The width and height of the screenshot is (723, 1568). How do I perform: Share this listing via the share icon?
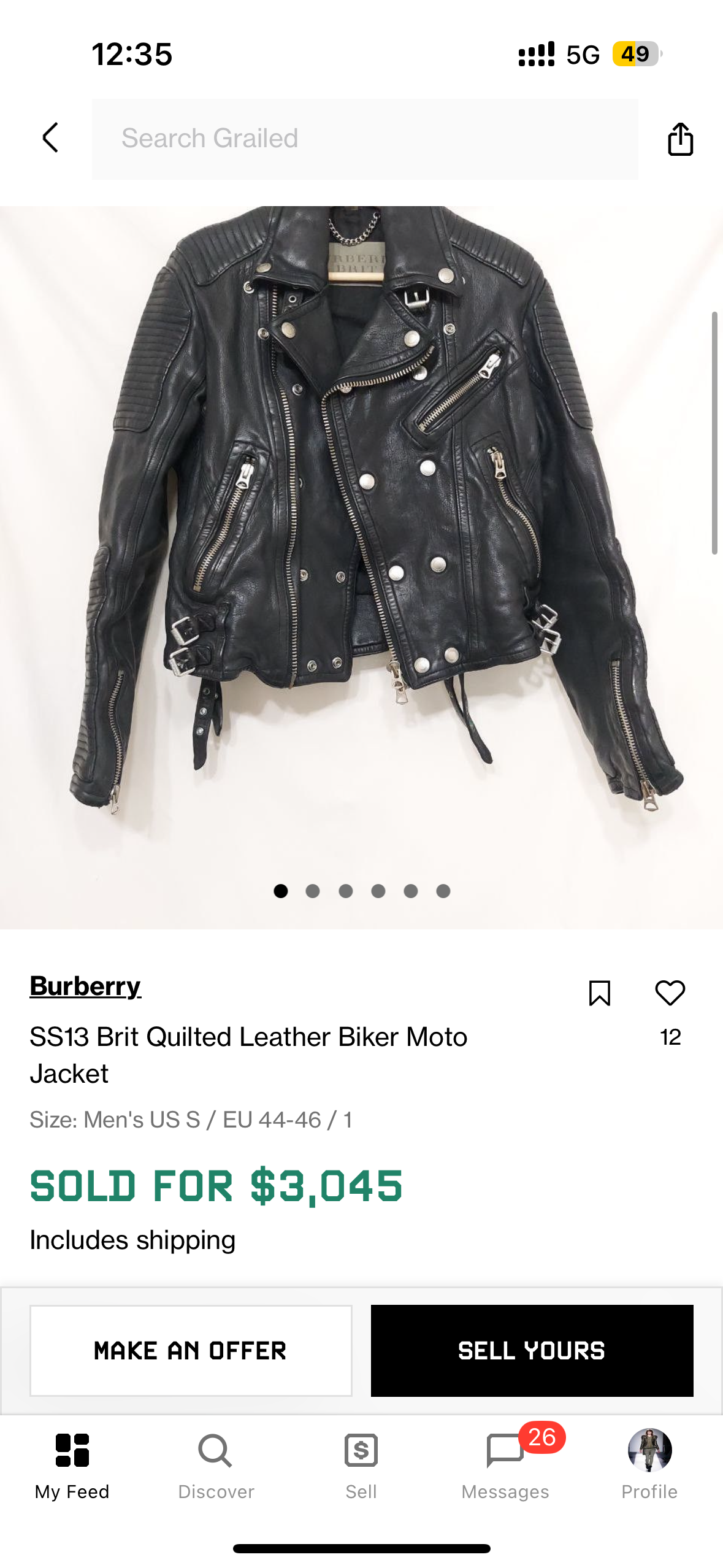click(x=681, y=139)
